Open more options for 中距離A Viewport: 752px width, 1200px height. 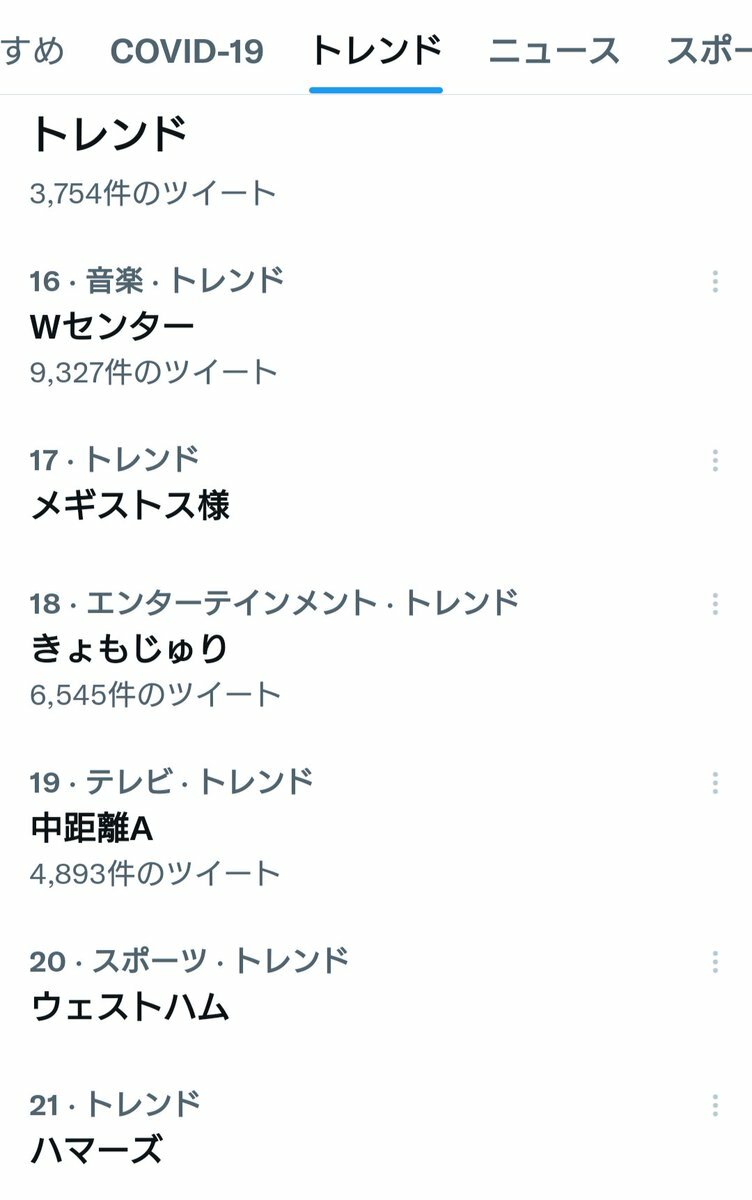715,782
